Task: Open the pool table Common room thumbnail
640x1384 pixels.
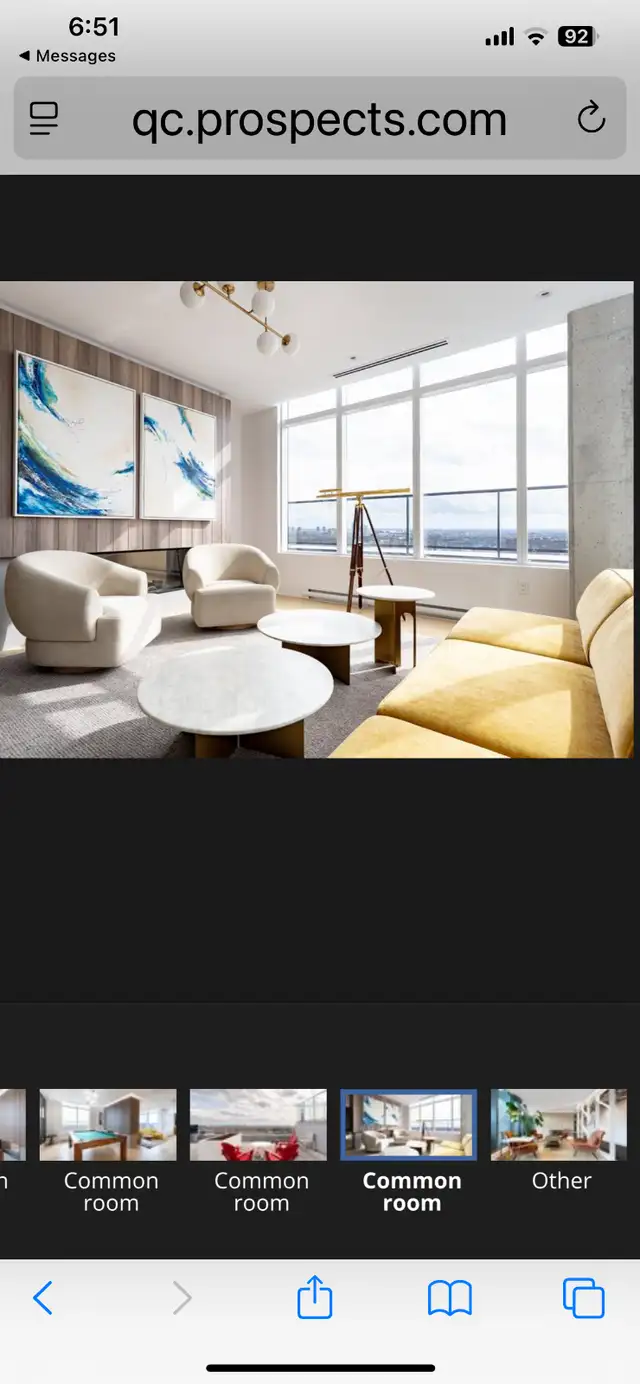Action: [108, 1125]
